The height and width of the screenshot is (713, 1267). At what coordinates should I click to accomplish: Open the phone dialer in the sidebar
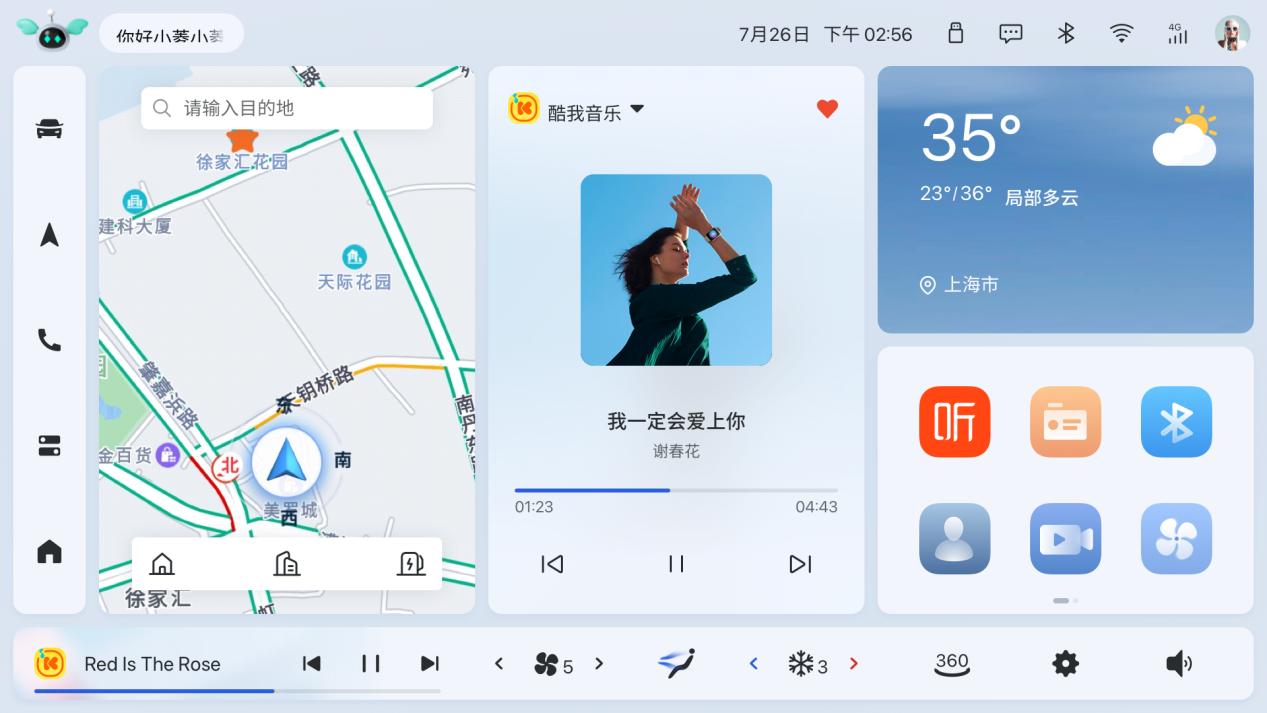point(49,341)
